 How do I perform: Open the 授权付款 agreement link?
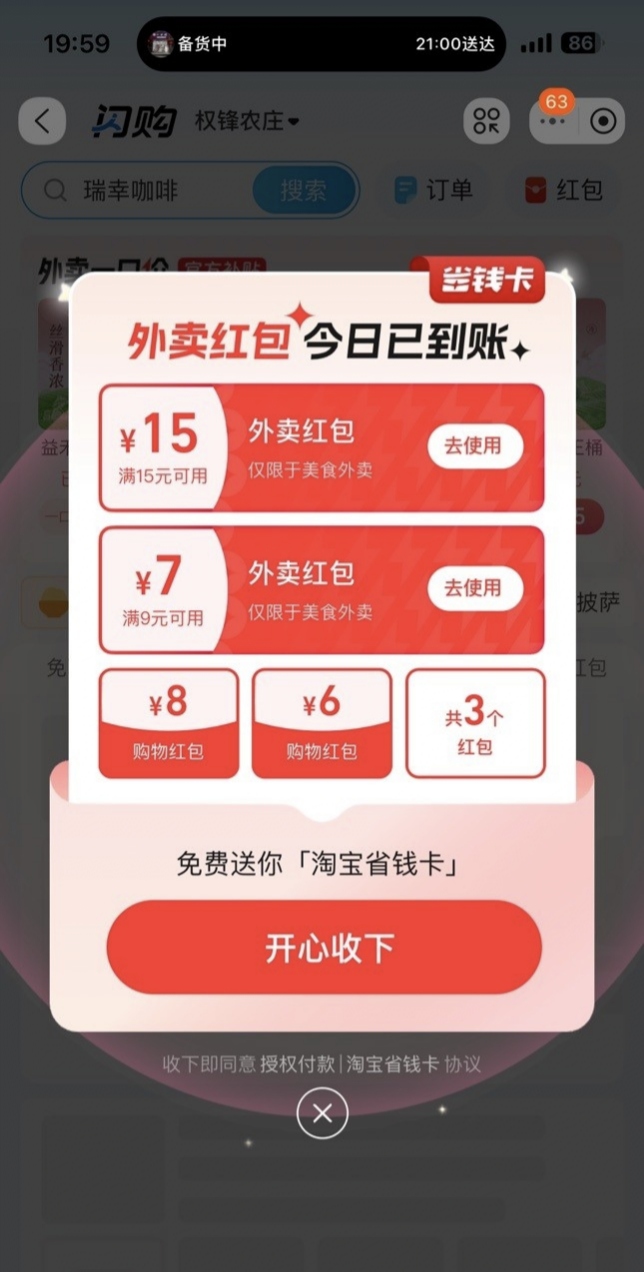point(297,1064)
